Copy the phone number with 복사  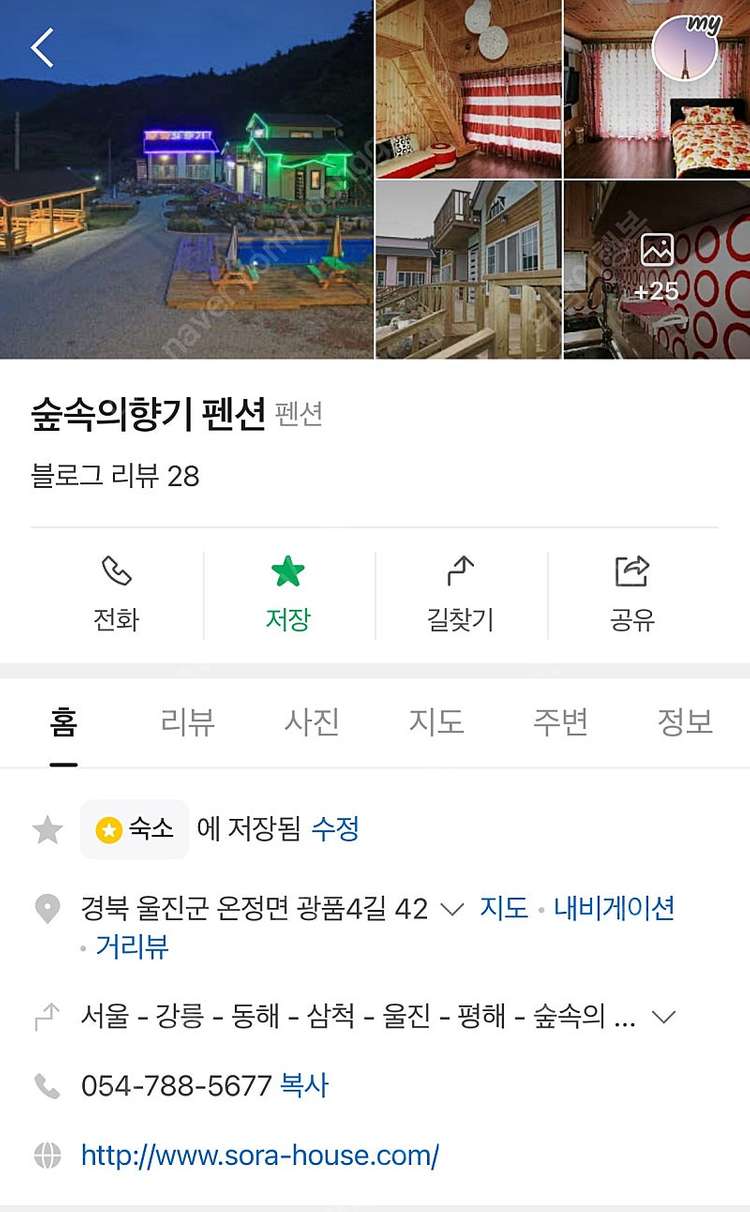[x=304, y=1086]
